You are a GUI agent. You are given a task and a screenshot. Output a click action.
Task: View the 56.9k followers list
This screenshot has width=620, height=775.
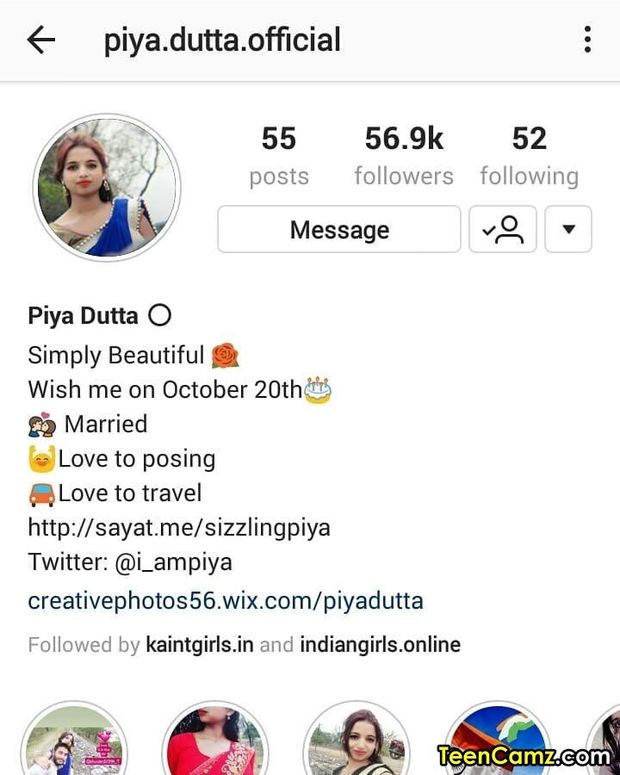pos(403,156)
